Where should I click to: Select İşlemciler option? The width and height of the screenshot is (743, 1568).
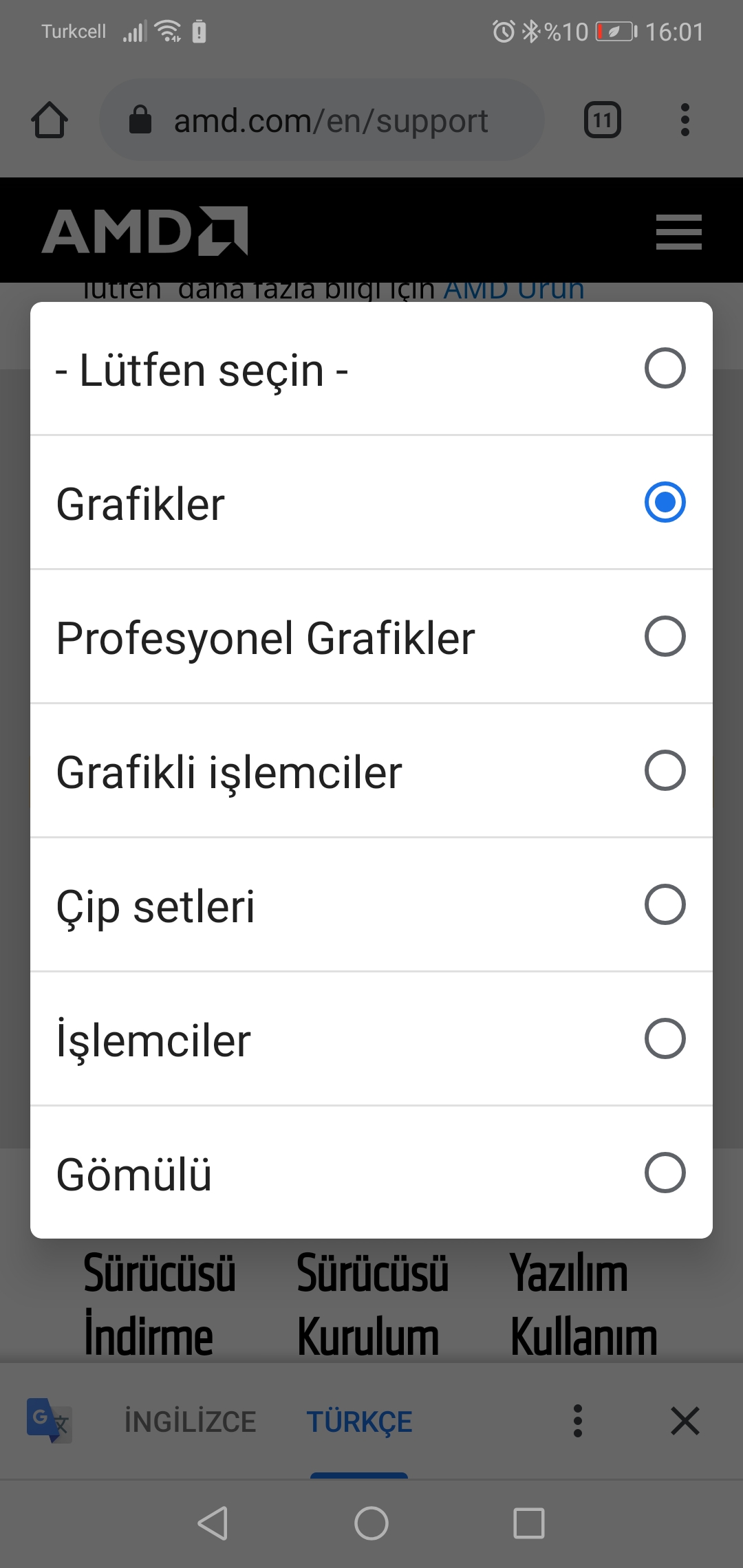coord(371,1039)
